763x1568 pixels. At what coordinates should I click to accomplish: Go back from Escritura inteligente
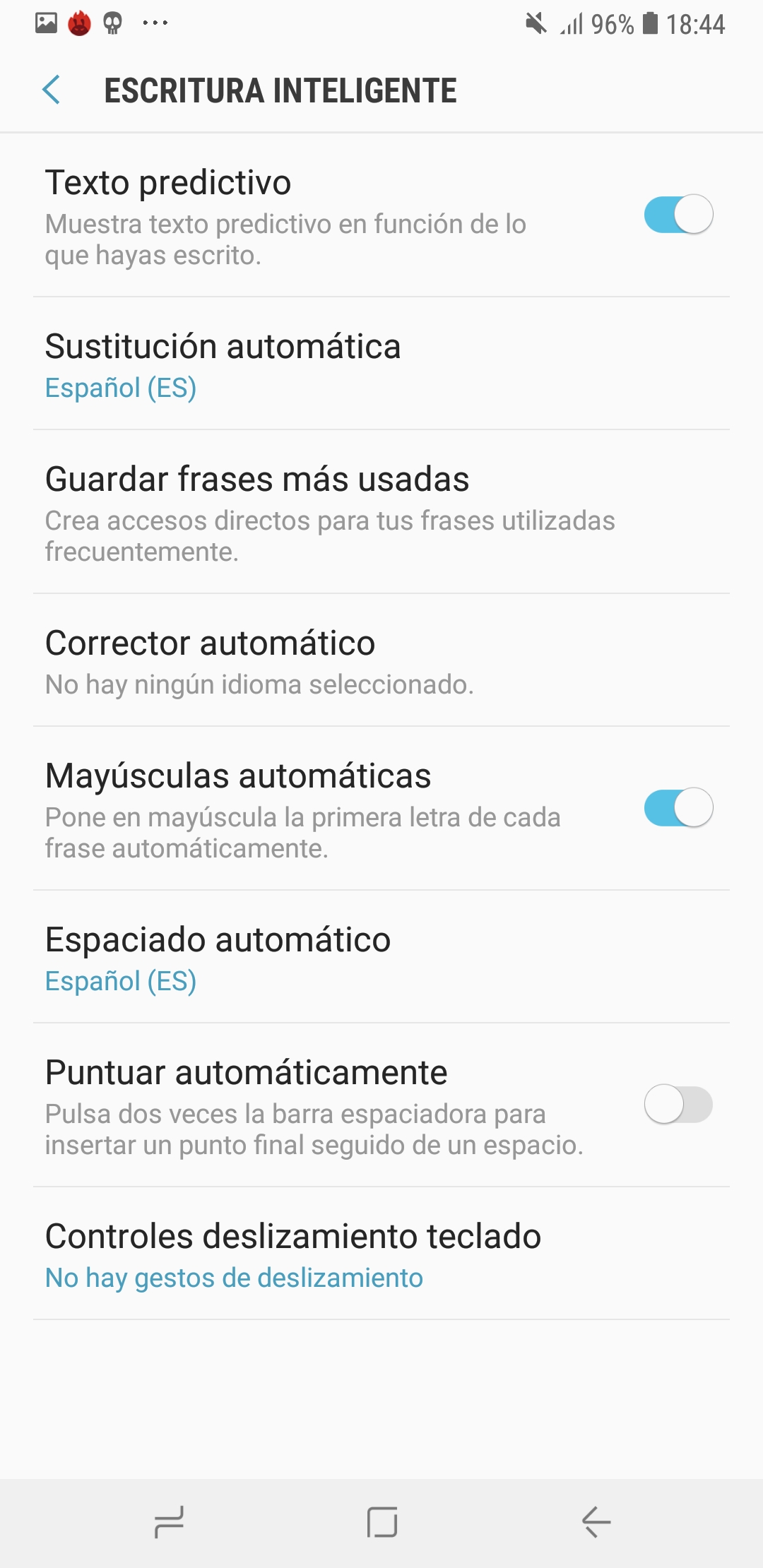pos(51,90)
